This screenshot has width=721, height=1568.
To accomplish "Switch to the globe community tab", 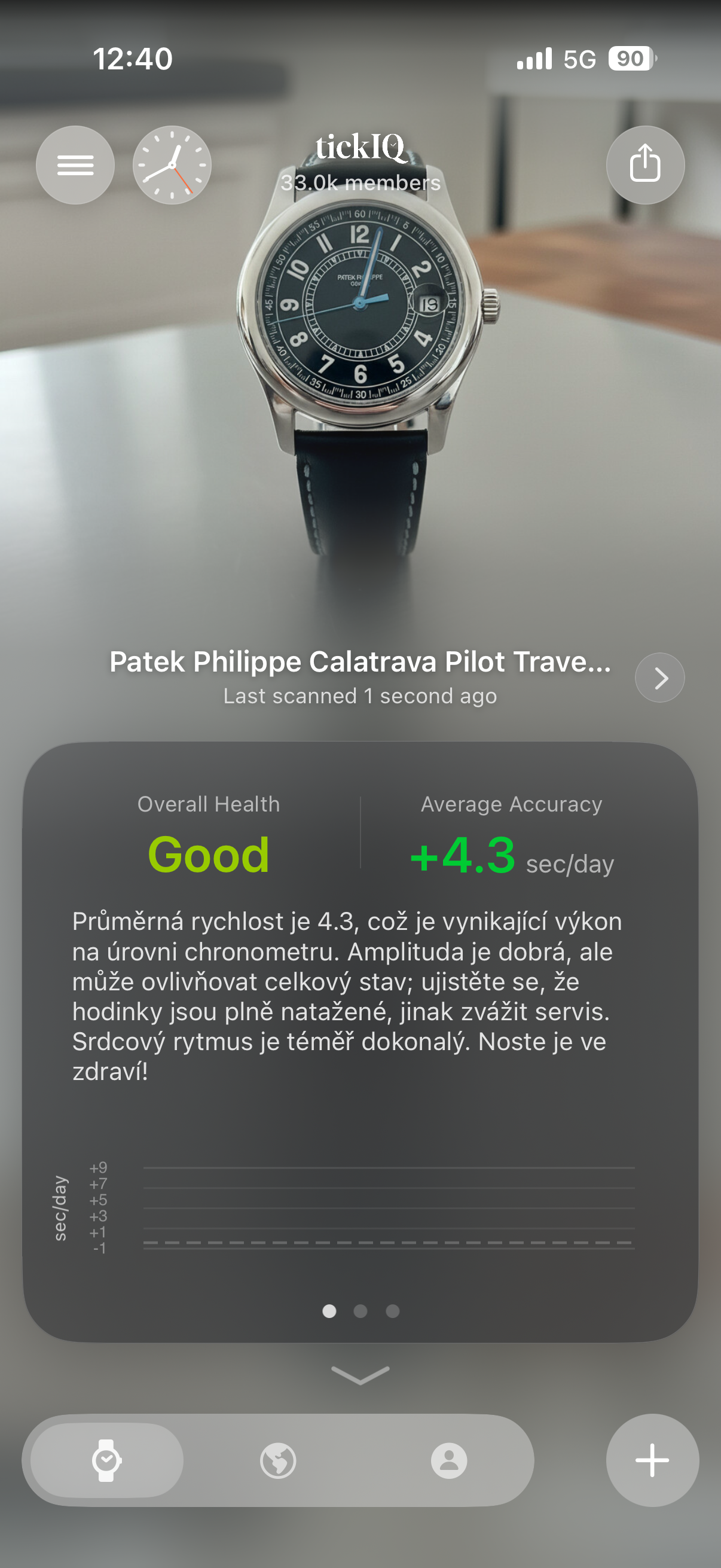I will pos(278,1460).
